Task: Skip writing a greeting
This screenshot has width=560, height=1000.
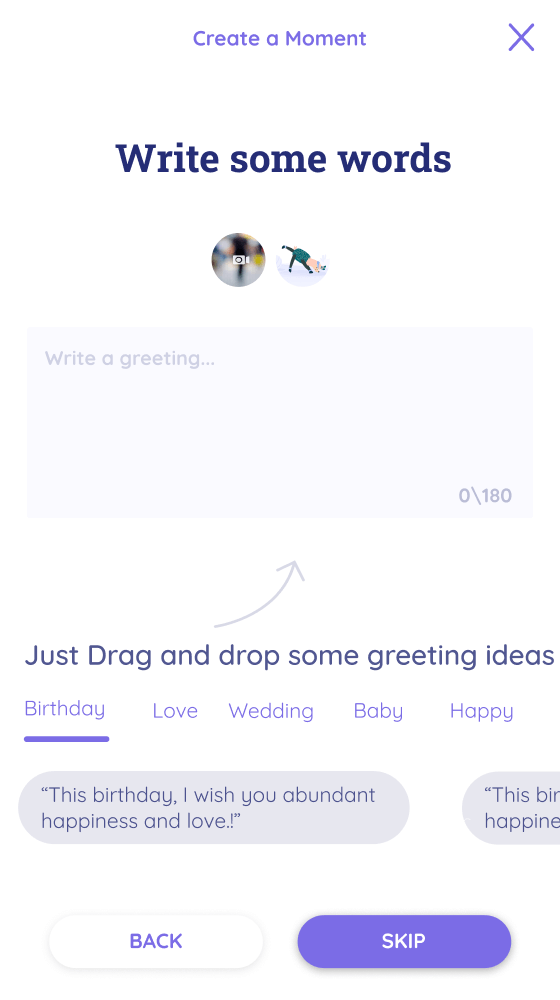Action: tap(404, 941)
